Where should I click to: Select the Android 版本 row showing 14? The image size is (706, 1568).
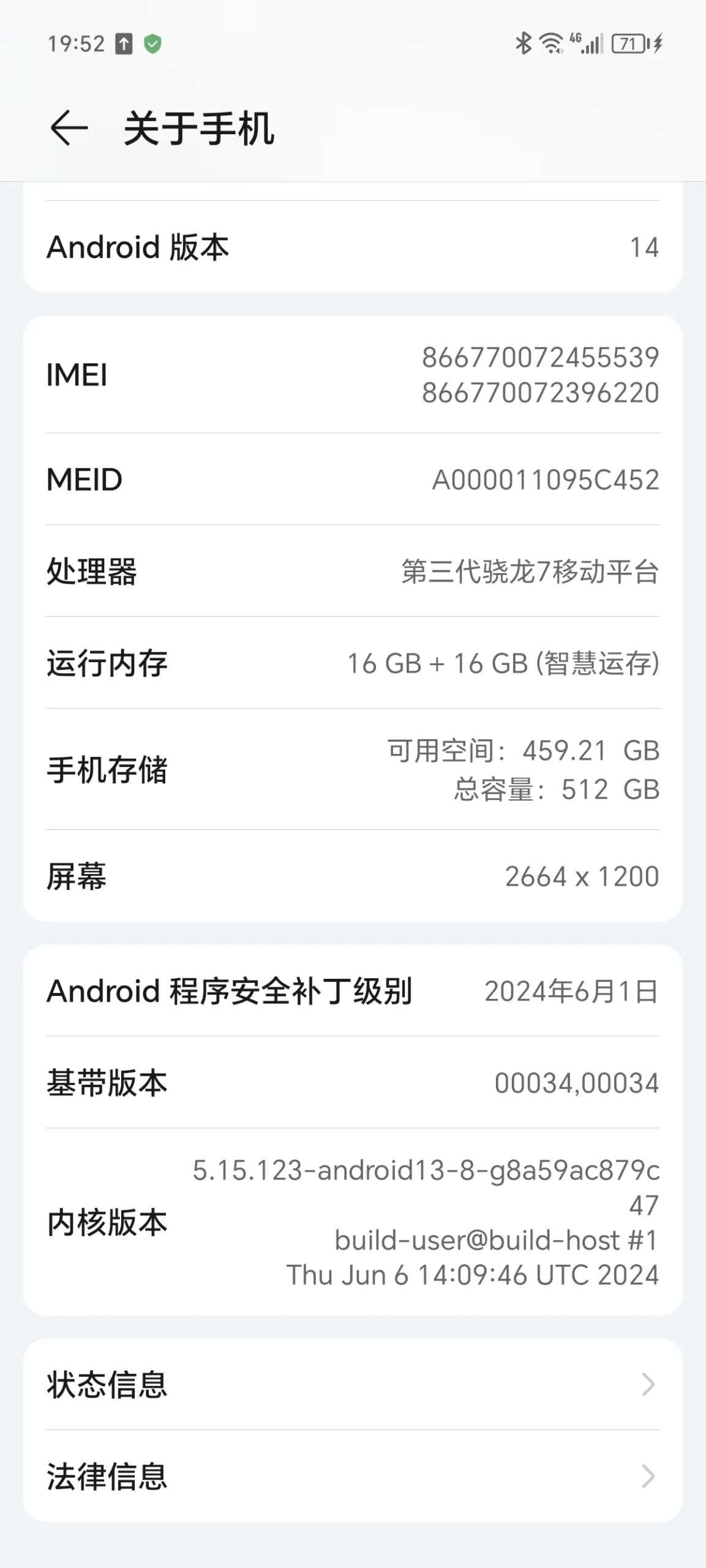(353, 247)
